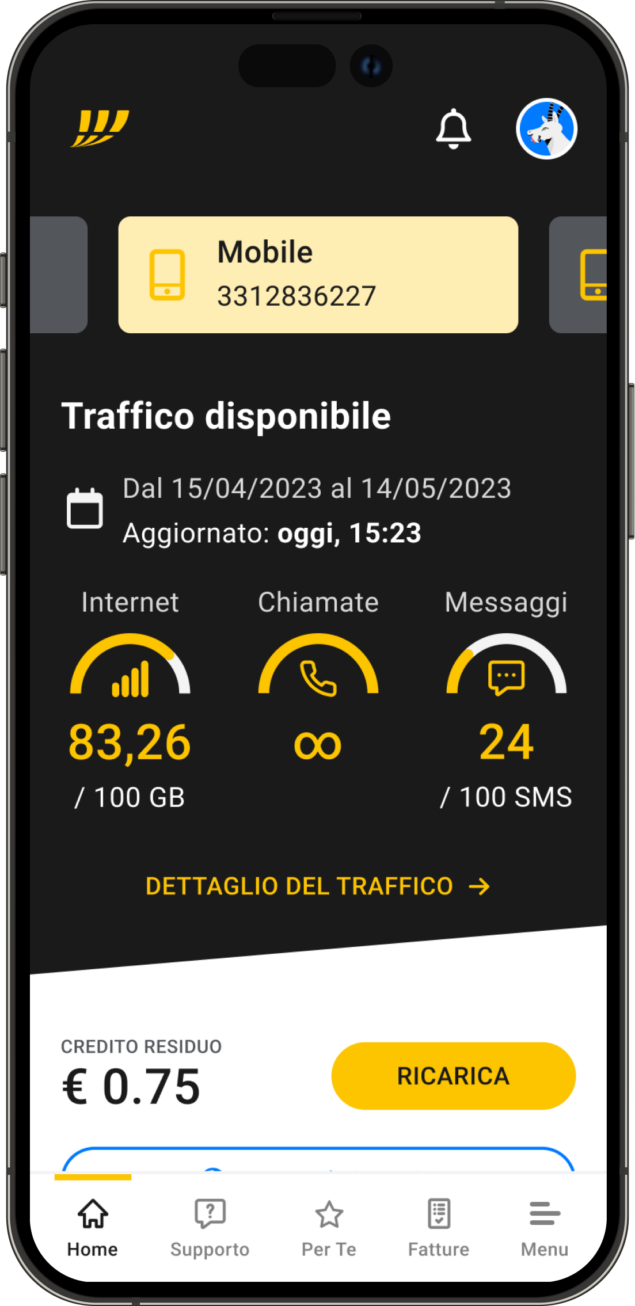Switch to the Supporto tab
The image size is (635, 1306).
210,1229
